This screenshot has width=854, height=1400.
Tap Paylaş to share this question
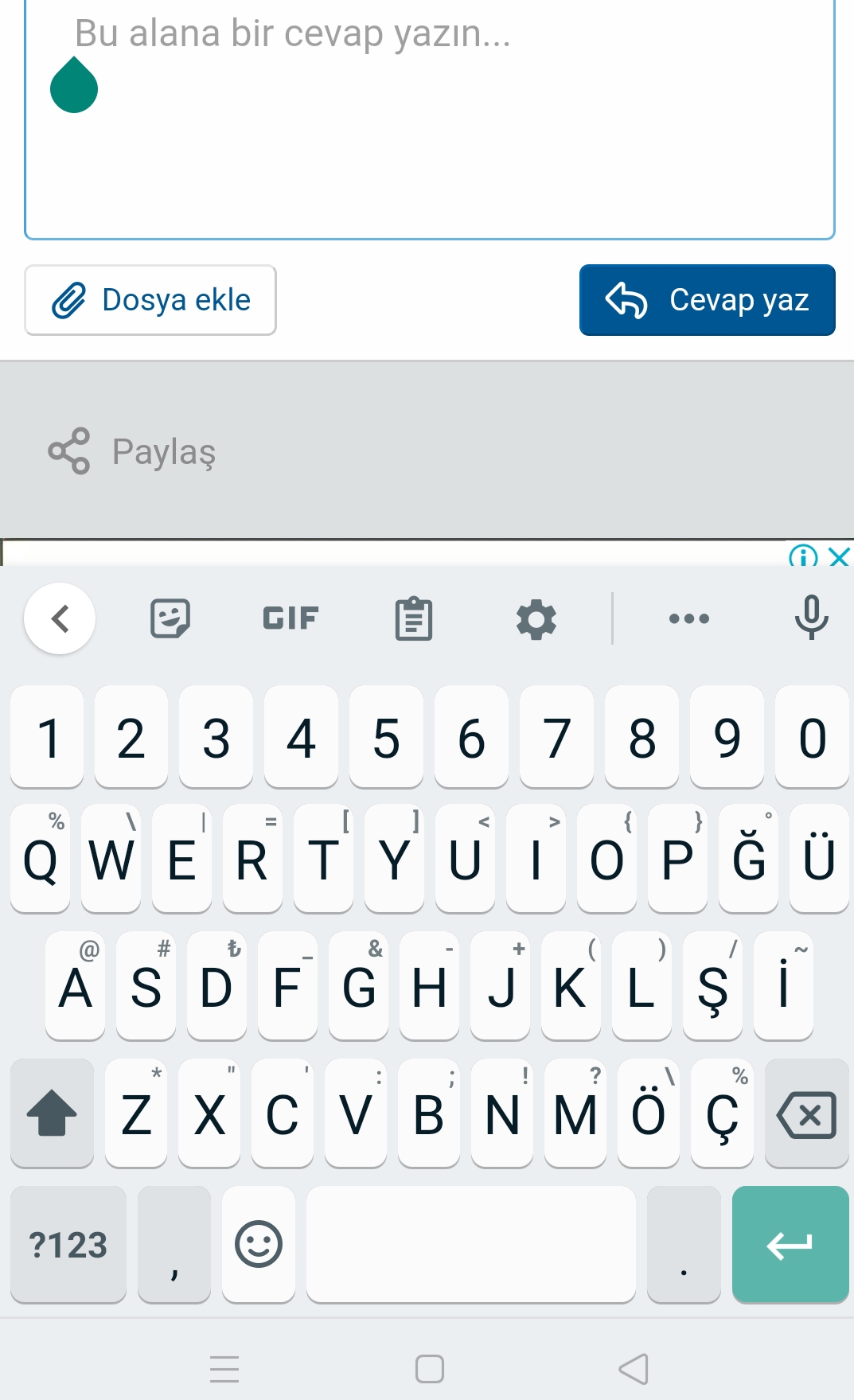(132, 451)
